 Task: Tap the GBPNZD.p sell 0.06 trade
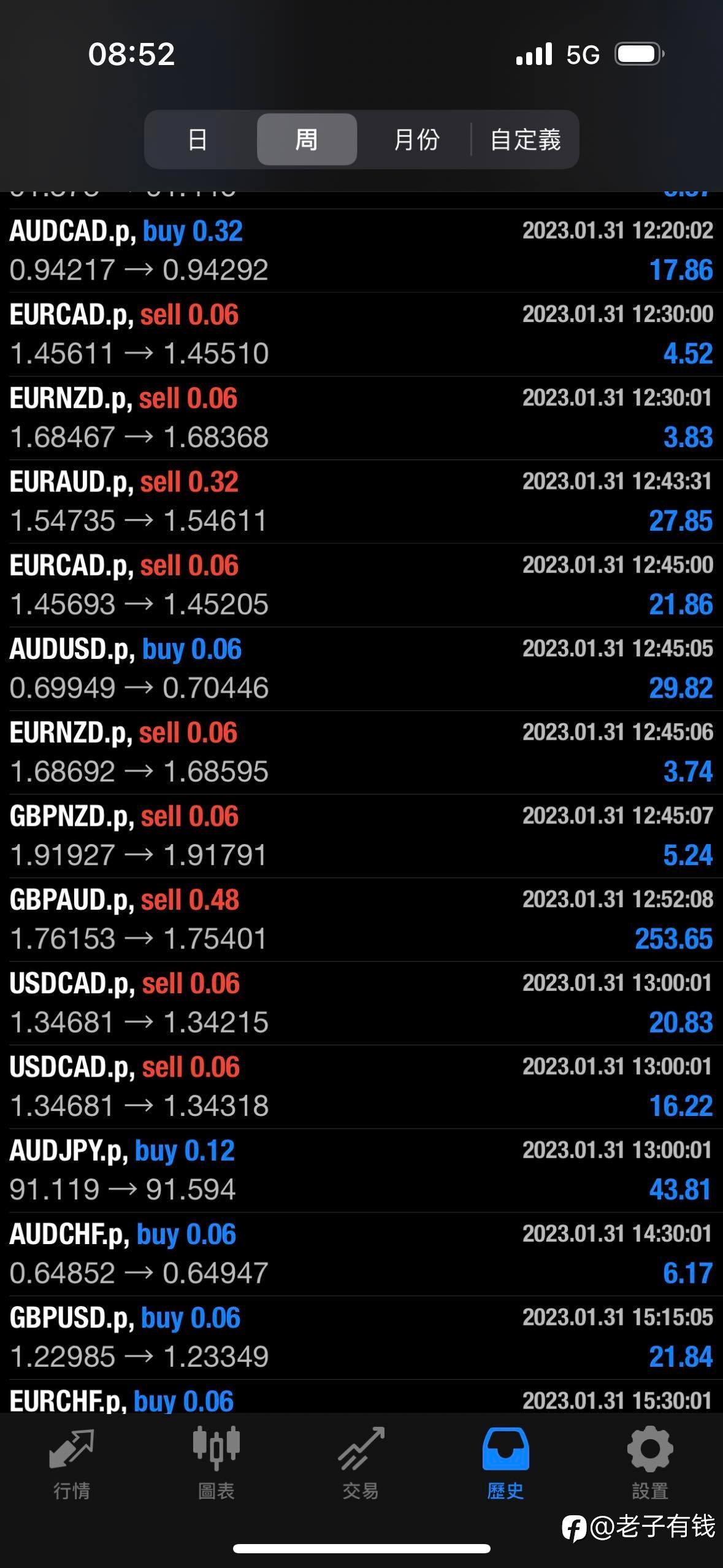click(x=361, y=836)
